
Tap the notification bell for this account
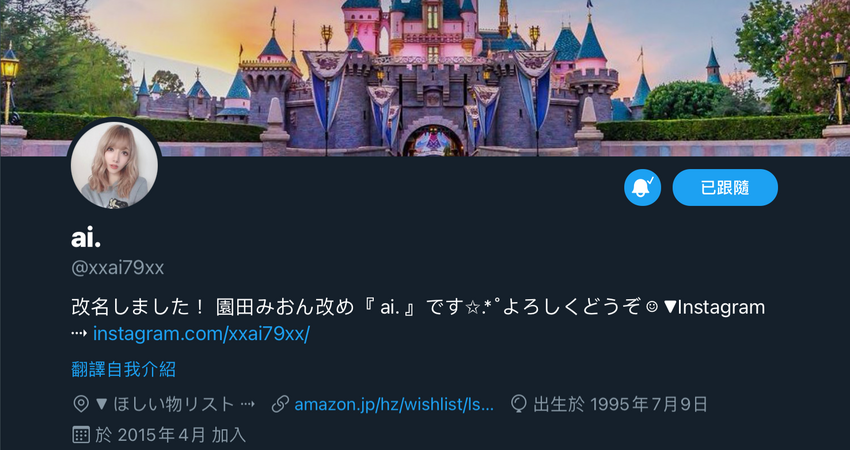pyautogui.click(x=642, y=187)
